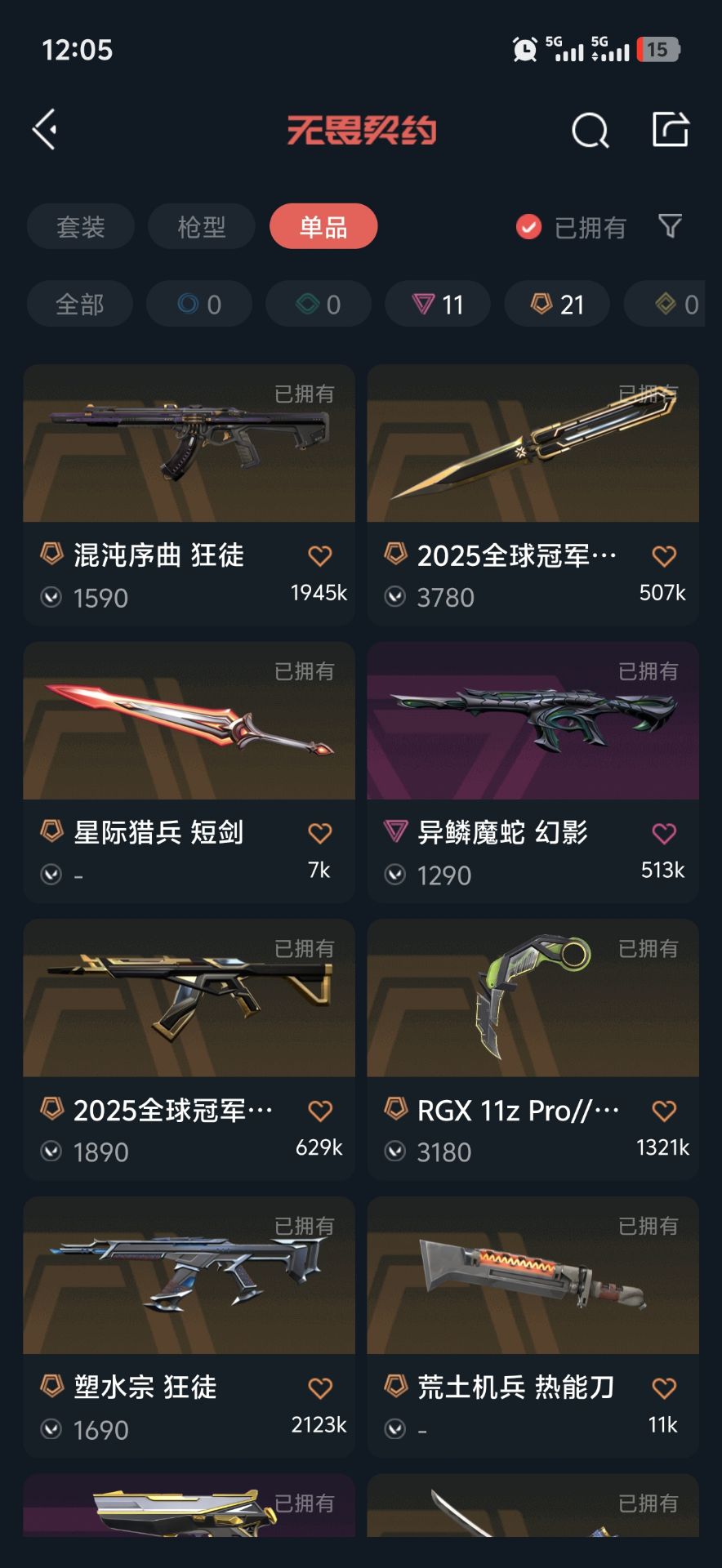Select the 单品 tab
The height and width of the screenshot is (1568, 722).
point(323,226)
